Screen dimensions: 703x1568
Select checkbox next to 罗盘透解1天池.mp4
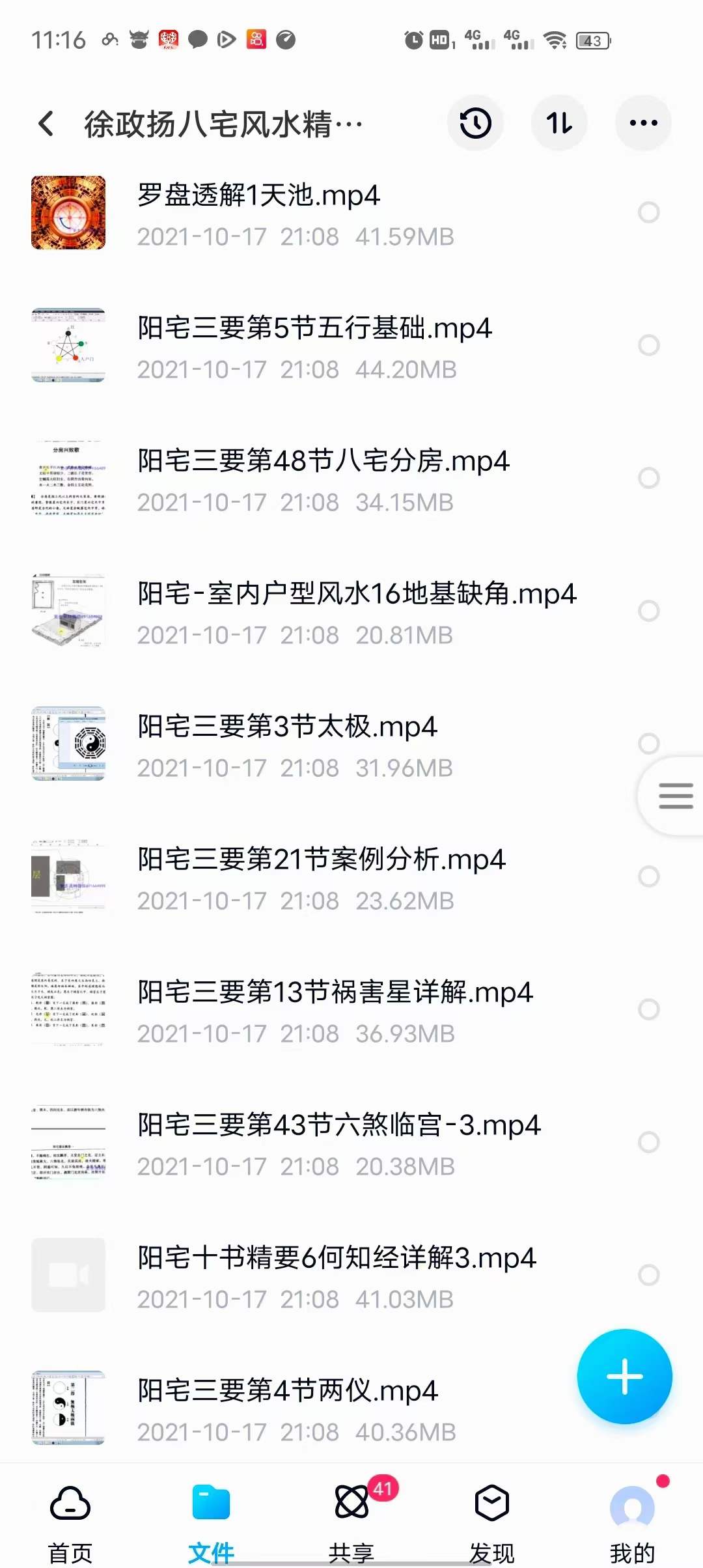(648, 212)
